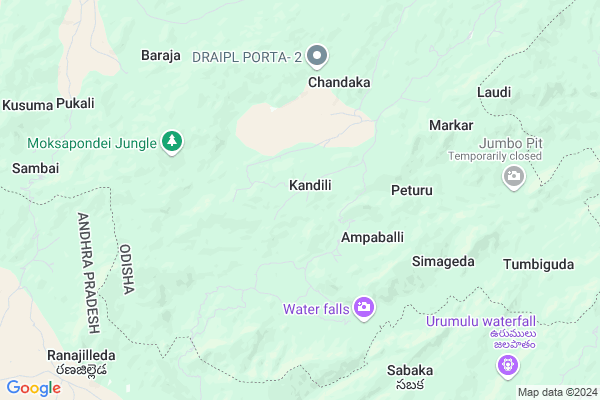Viewport: 600px width, 400px height.
Task: Tap the Water falls camera marker
Action: pos(364,308)
